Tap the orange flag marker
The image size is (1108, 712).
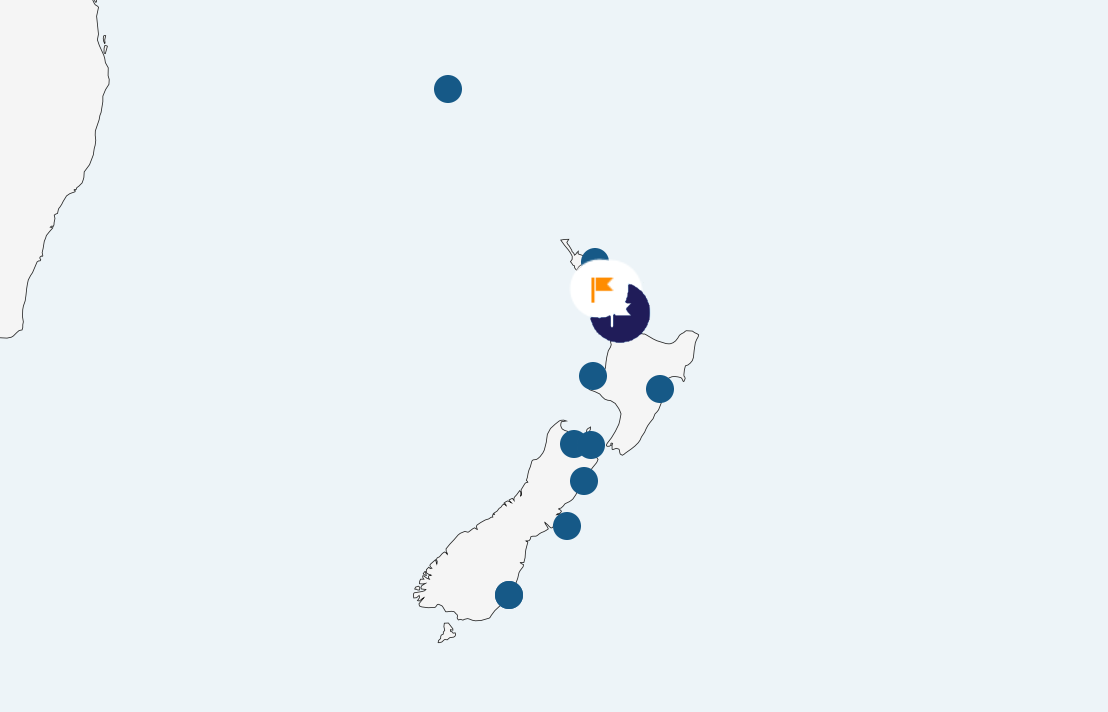(x=603, y=289)
